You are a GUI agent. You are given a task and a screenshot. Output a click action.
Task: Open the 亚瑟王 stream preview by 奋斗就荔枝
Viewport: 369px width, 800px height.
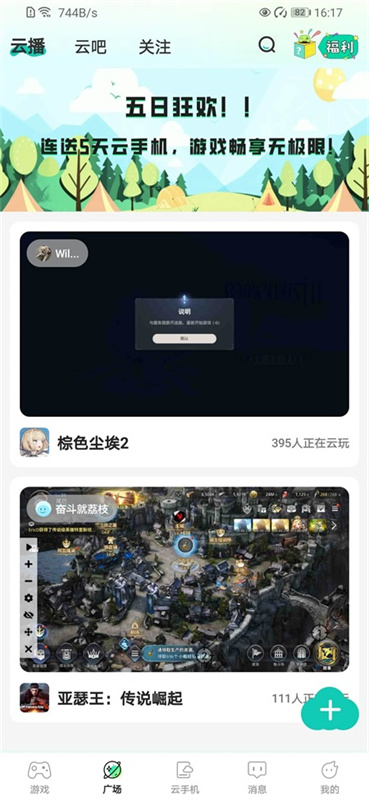(184, 579)
